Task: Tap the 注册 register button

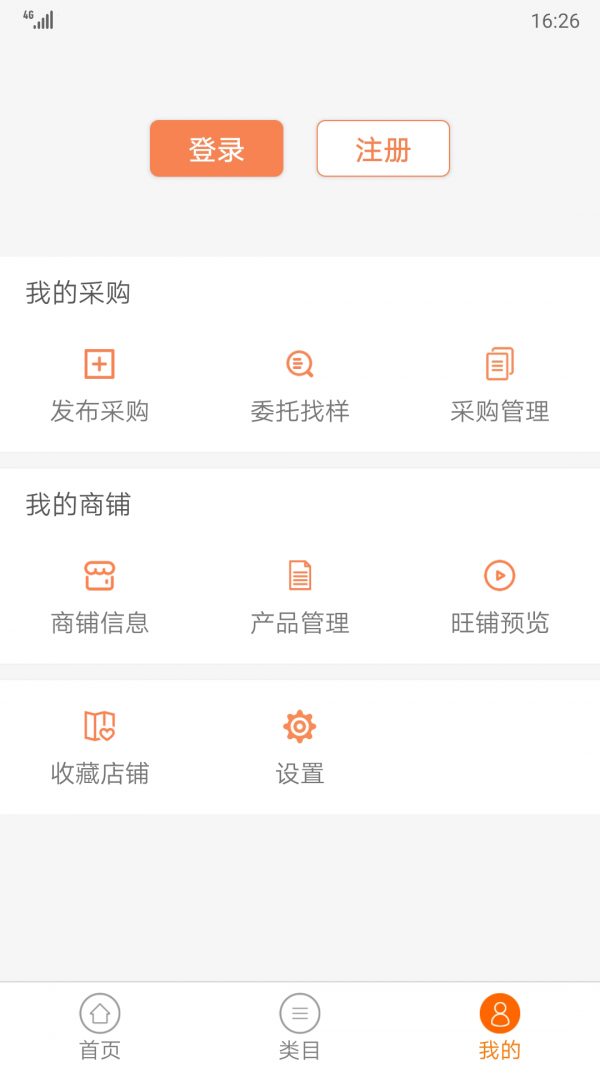Action: point(383,149)
